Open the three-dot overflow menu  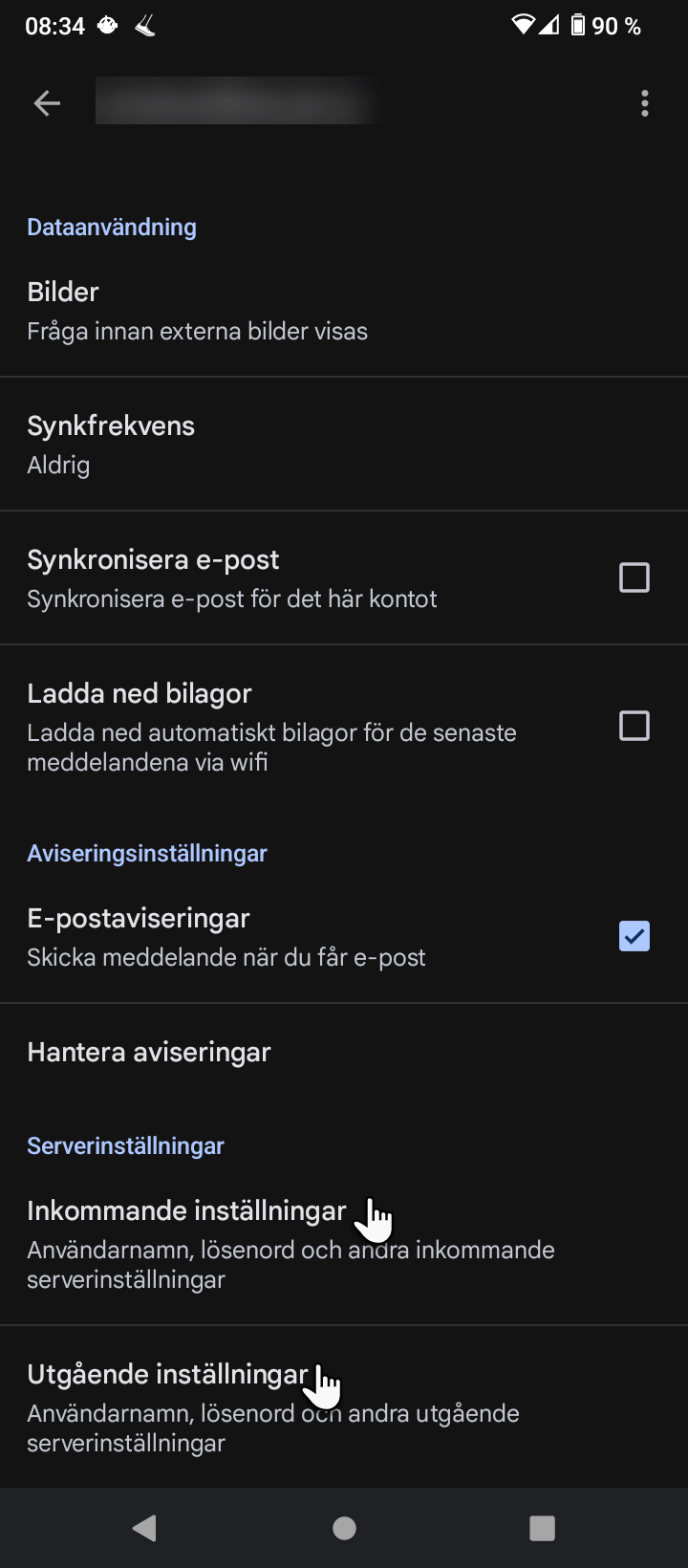(x=644, y=102)
